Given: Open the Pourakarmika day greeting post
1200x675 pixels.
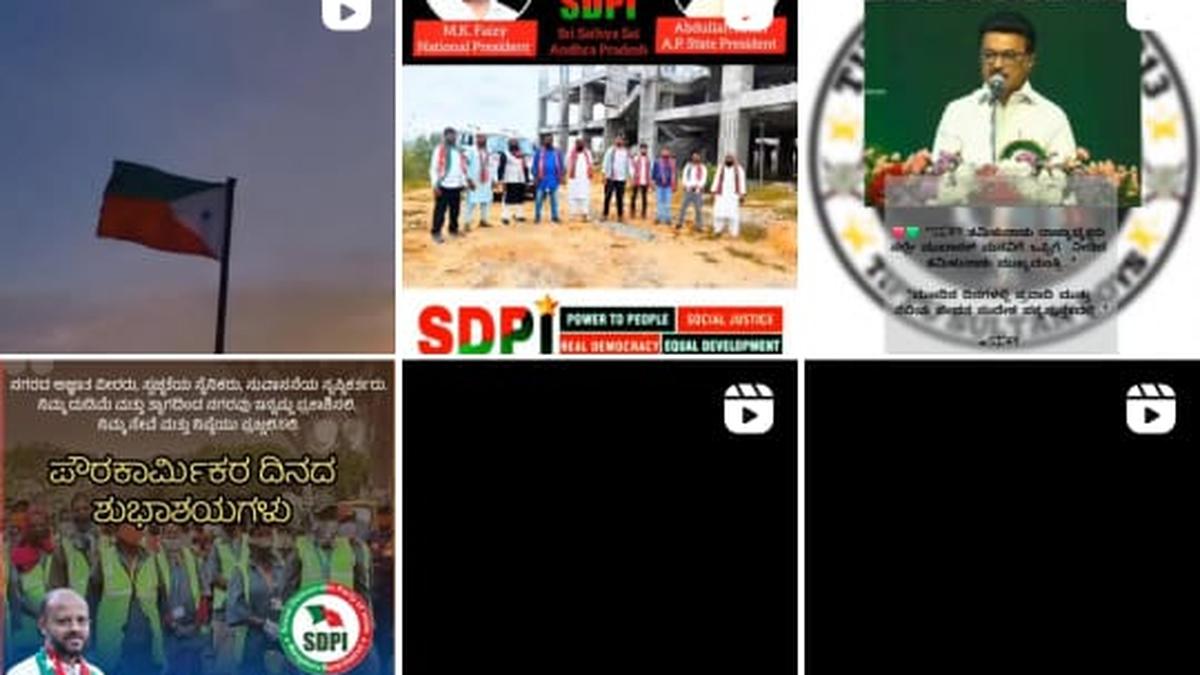Looking at the screenshot, I should click(197, 518).
